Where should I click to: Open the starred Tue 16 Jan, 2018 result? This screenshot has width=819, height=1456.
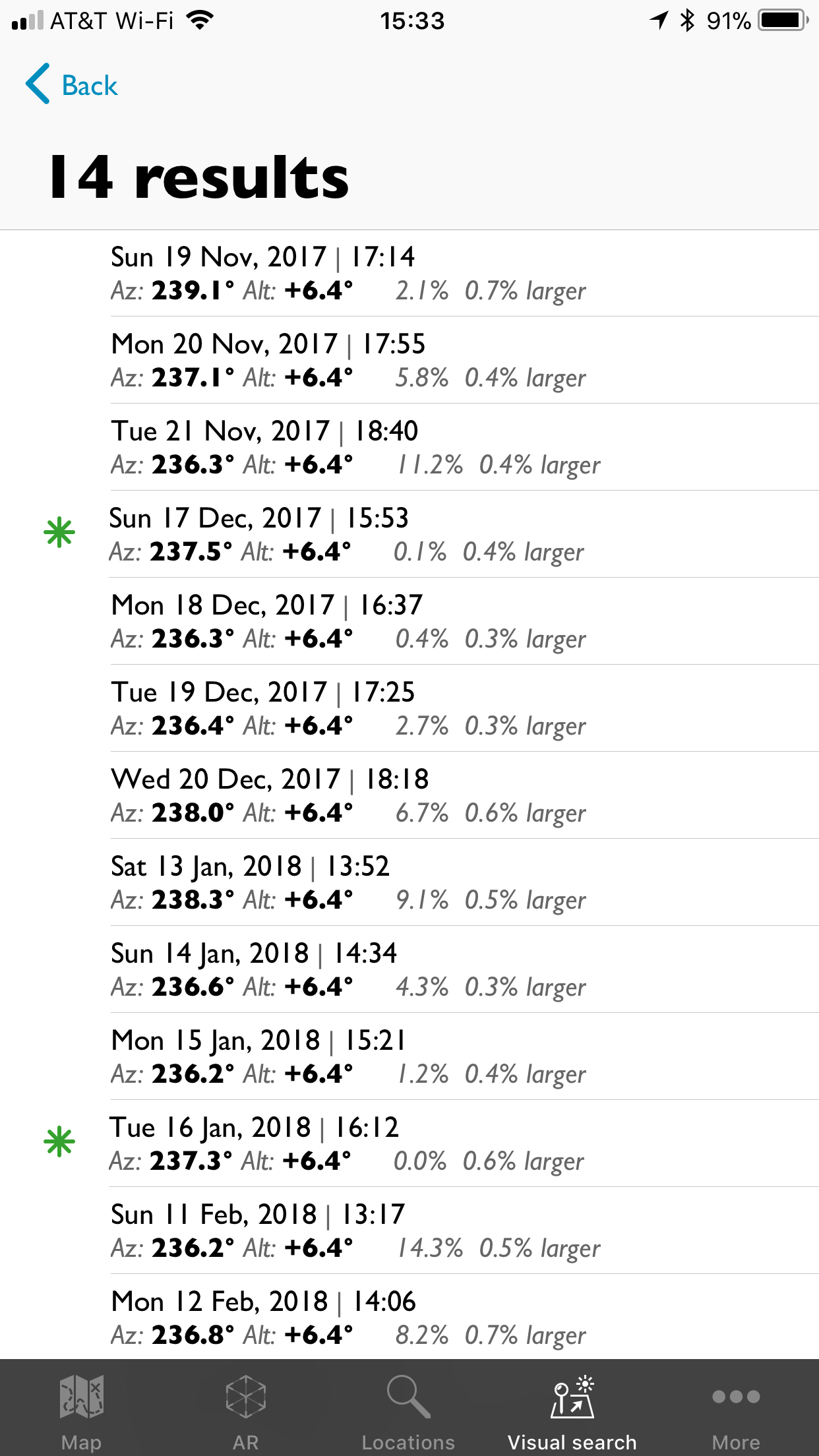409,1143
